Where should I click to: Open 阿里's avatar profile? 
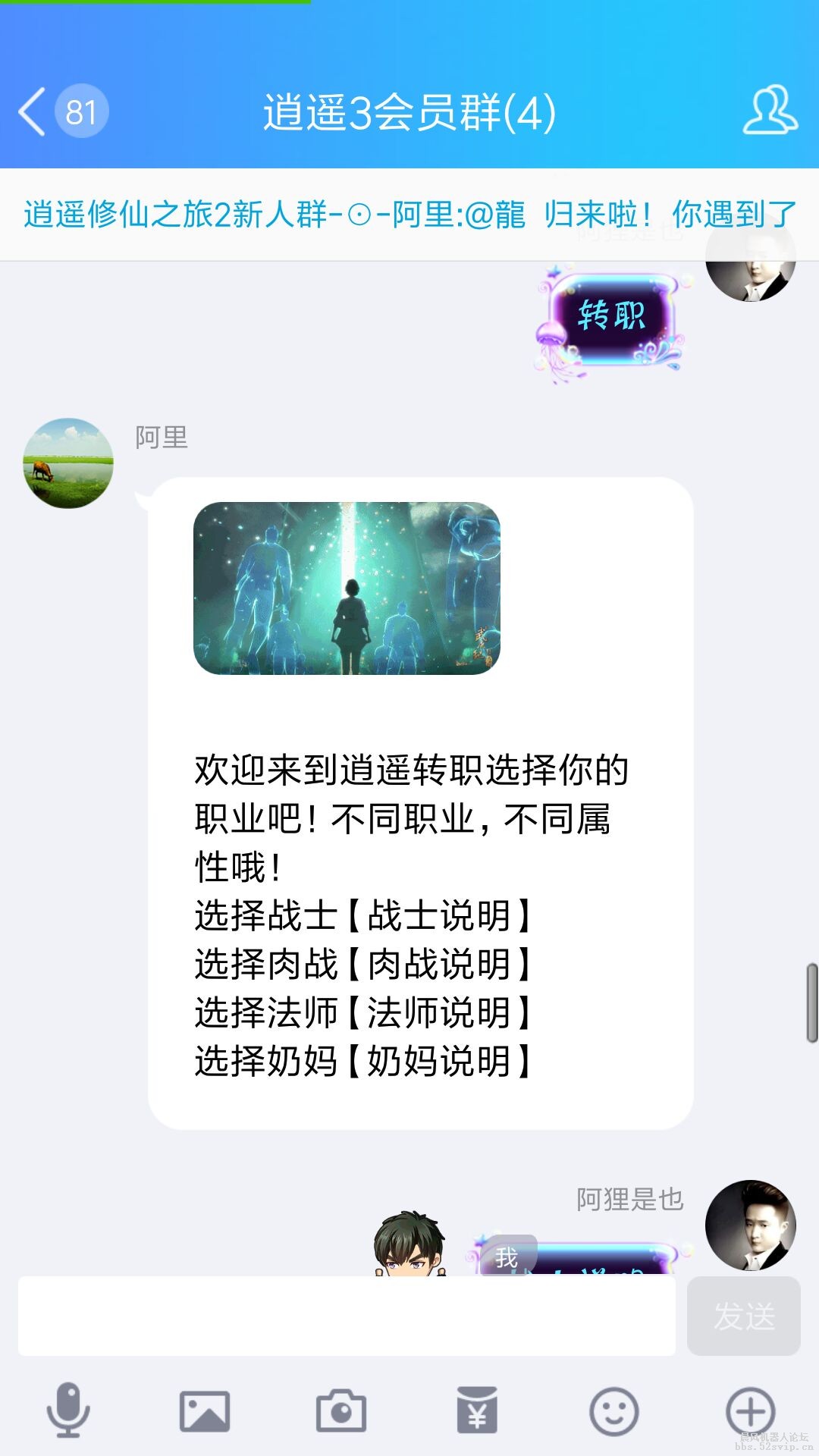pyautogui.click(x=68, y=463)
